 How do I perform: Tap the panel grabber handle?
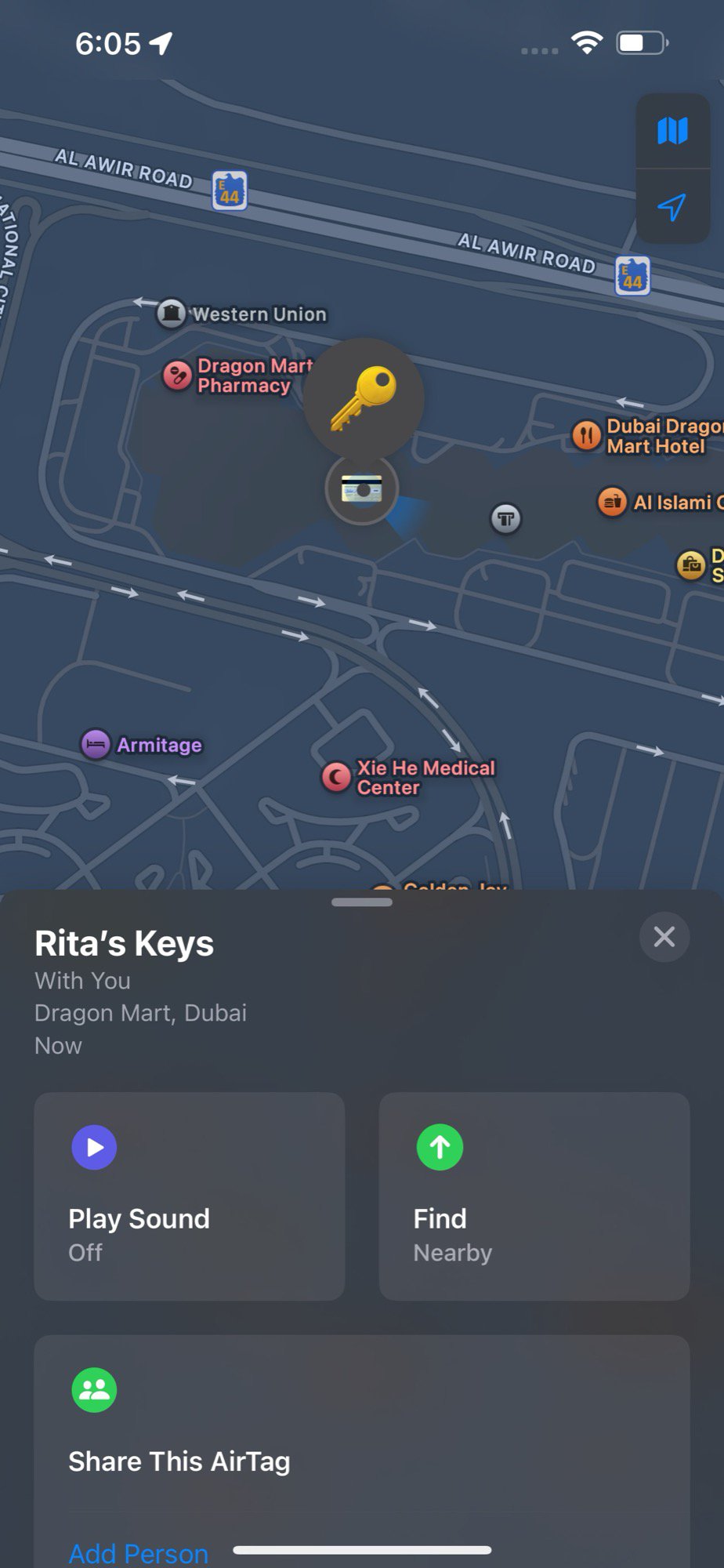(x=362, y=902)
